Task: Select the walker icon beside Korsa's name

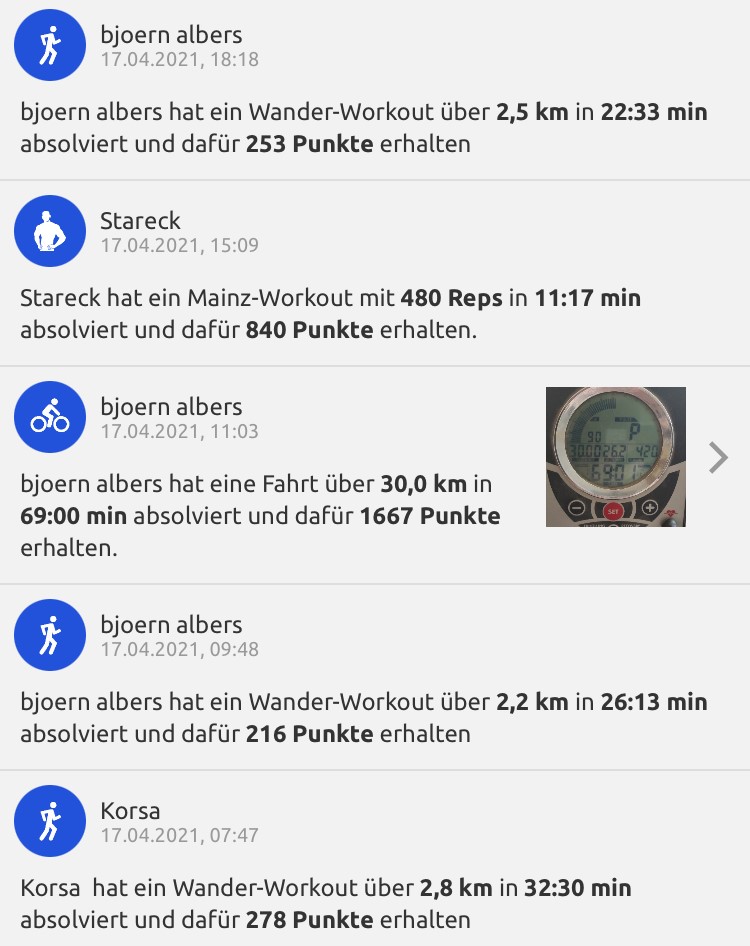Action: pyautogui.click(x=50, y=821)
